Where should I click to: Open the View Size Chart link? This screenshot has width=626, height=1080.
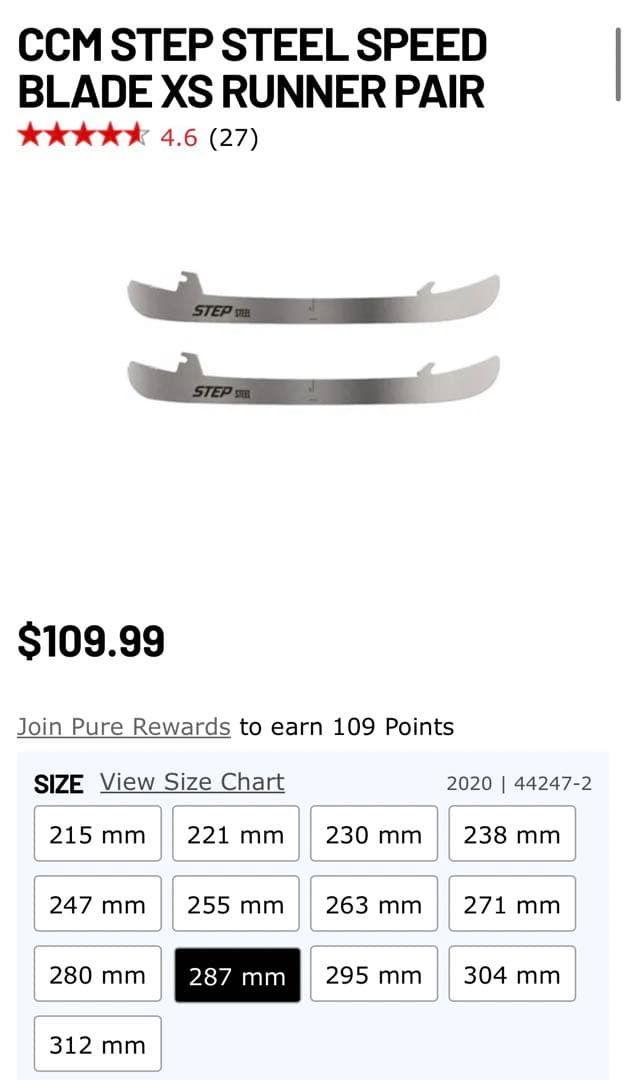(x=192, y=782)
